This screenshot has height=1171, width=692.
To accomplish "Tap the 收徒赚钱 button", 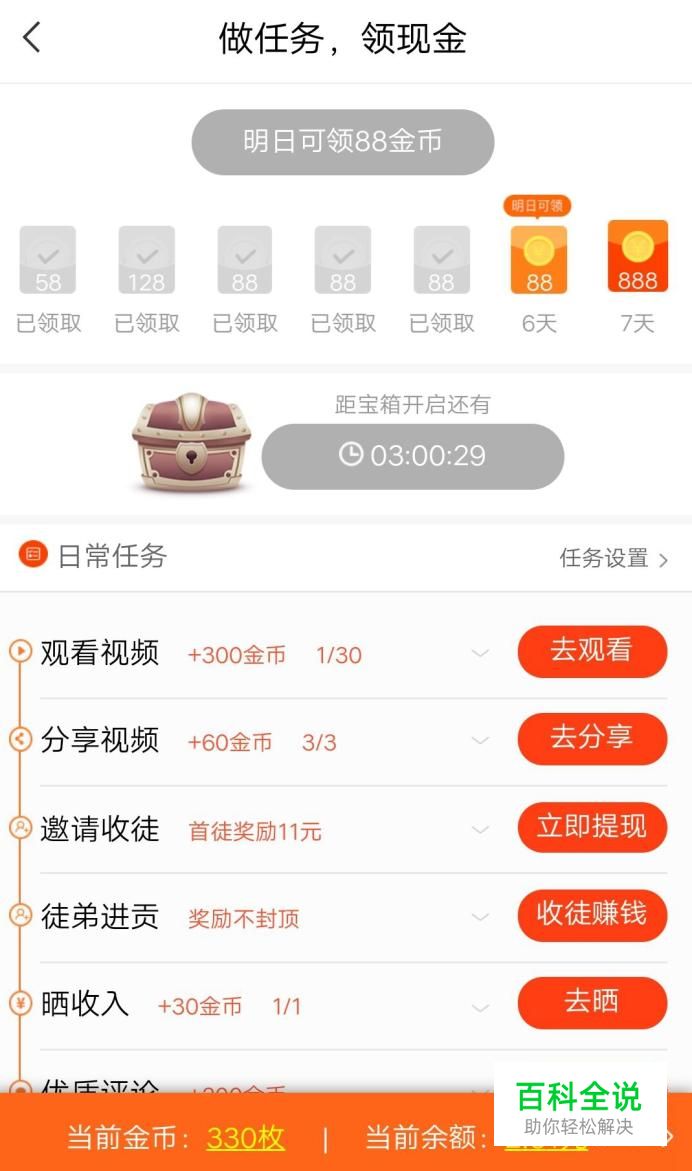I will [x=591, y=914].
